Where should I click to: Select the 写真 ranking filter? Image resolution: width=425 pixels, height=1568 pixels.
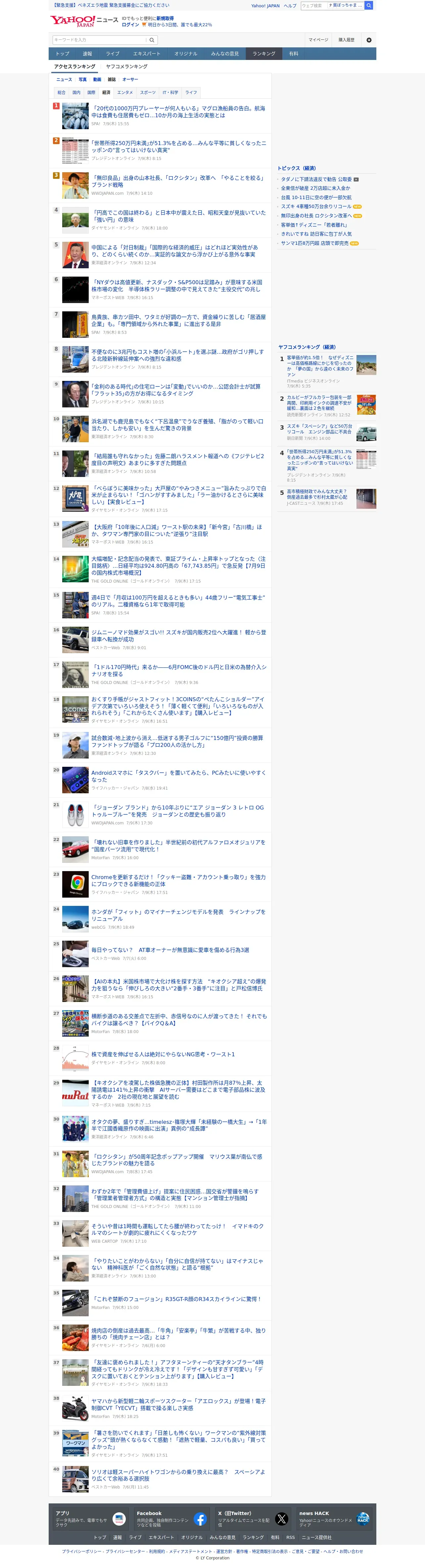point(83,79)
